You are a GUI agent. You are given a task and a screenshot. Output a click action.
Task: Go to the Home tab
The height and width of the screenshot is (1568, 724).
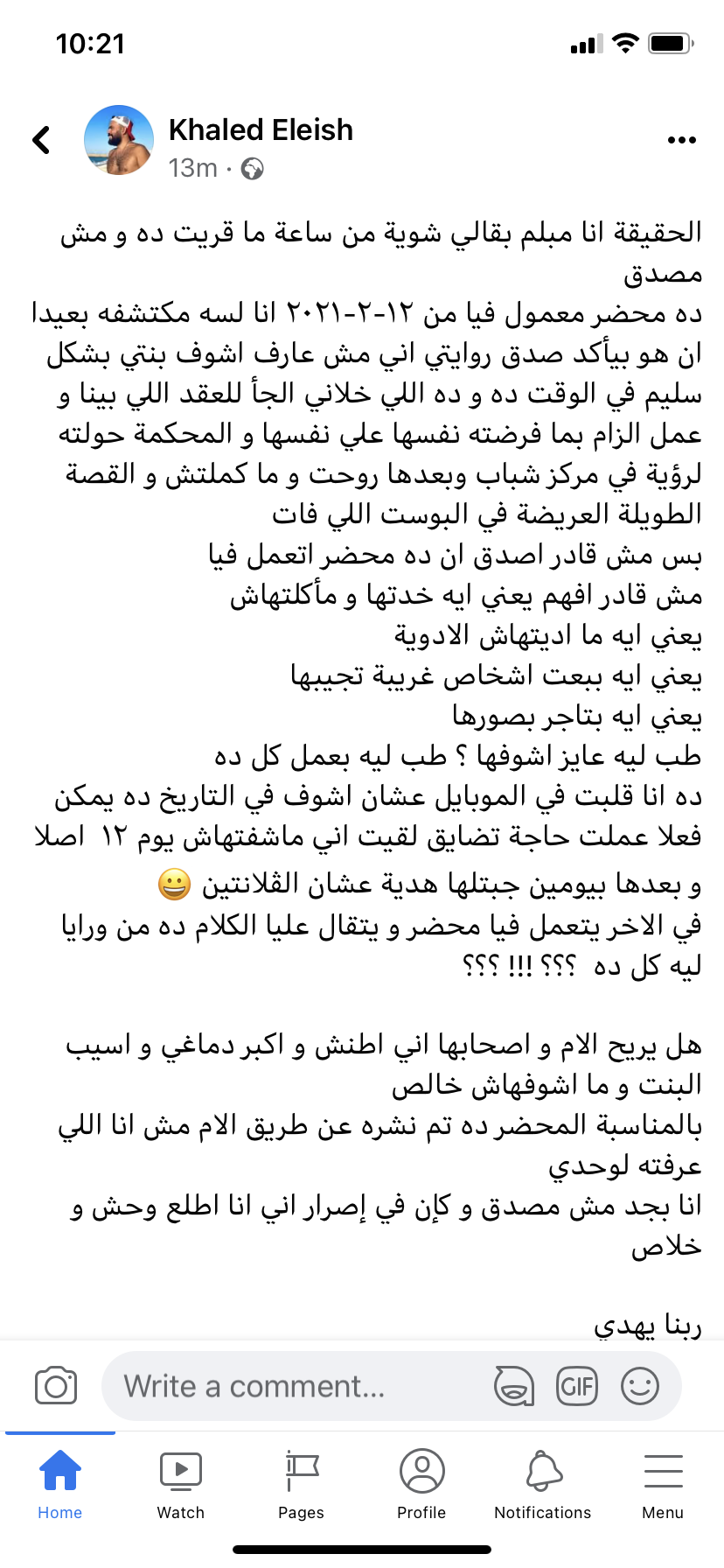click(60, 1485)
